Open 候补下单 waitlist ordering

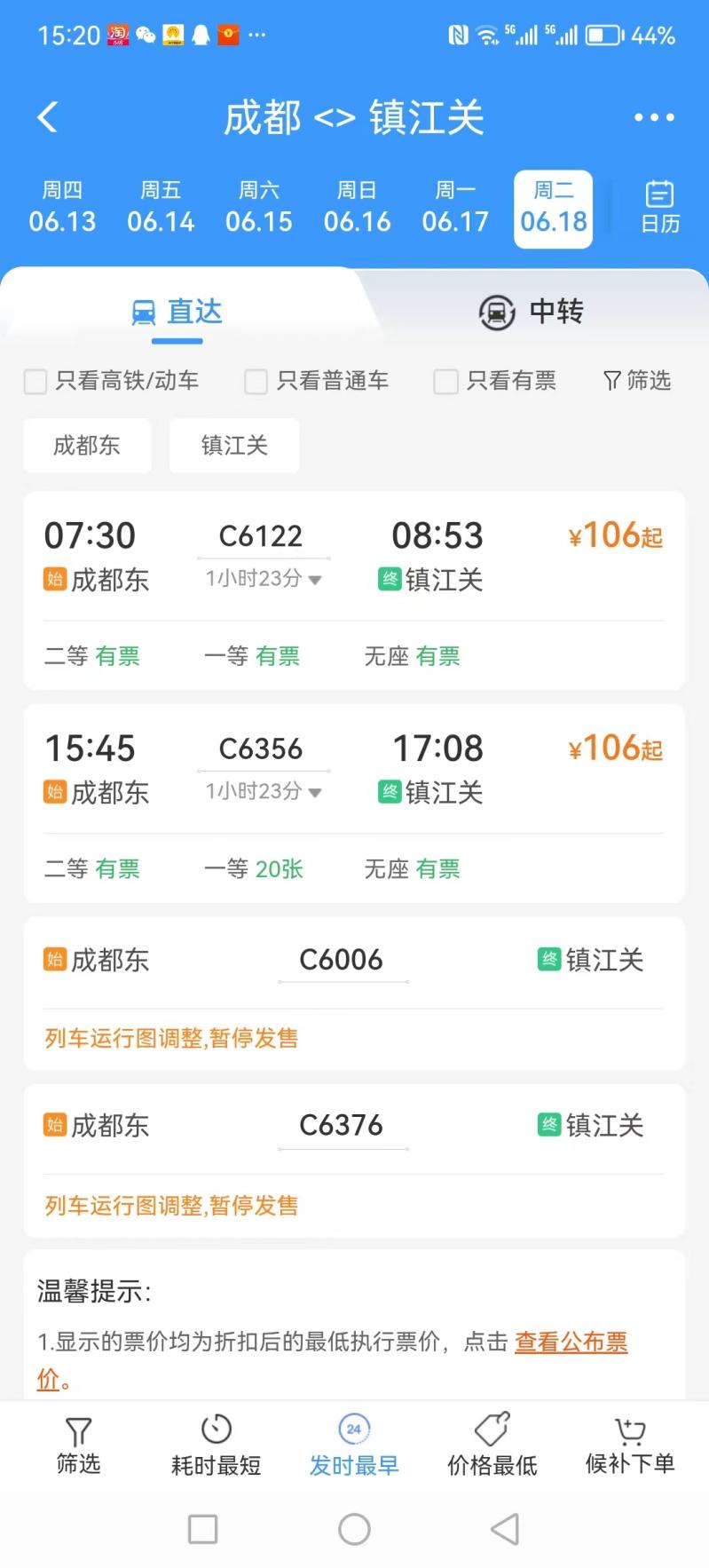[x=630, y=1445]
